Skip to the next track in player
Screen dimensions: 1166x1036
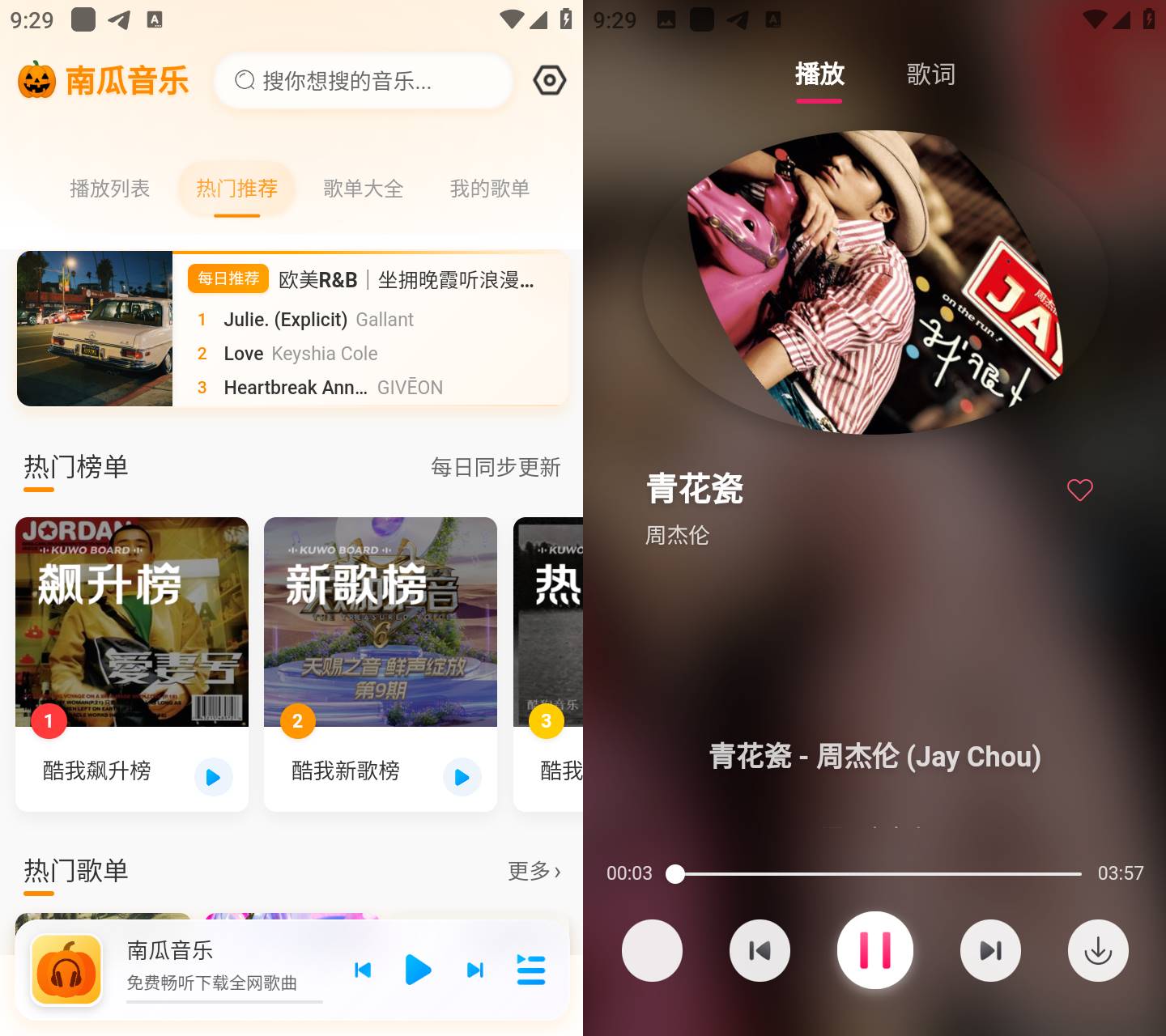[x=990, y=950]
